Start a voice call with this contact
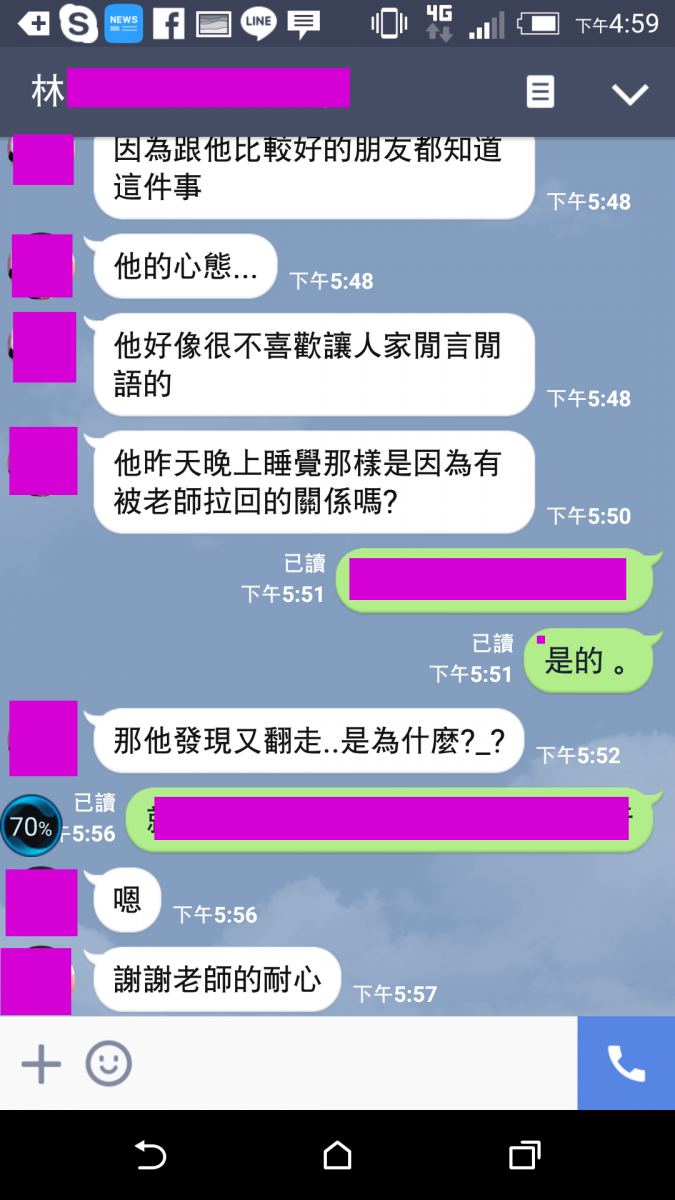 [626, 1064]
